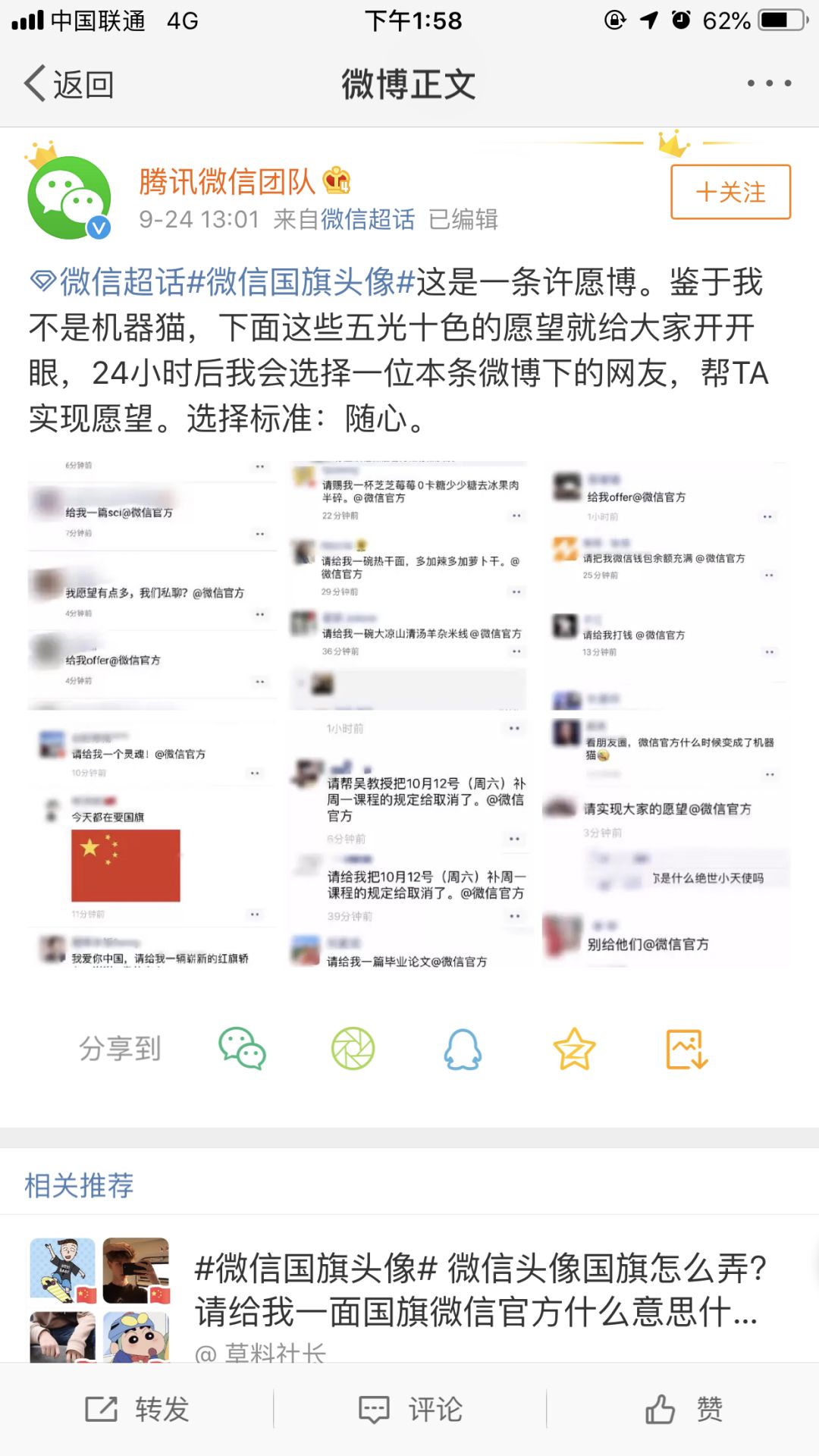Share post to WeChat Moments
819x1456 pixels.
(x=353, y=1049)
